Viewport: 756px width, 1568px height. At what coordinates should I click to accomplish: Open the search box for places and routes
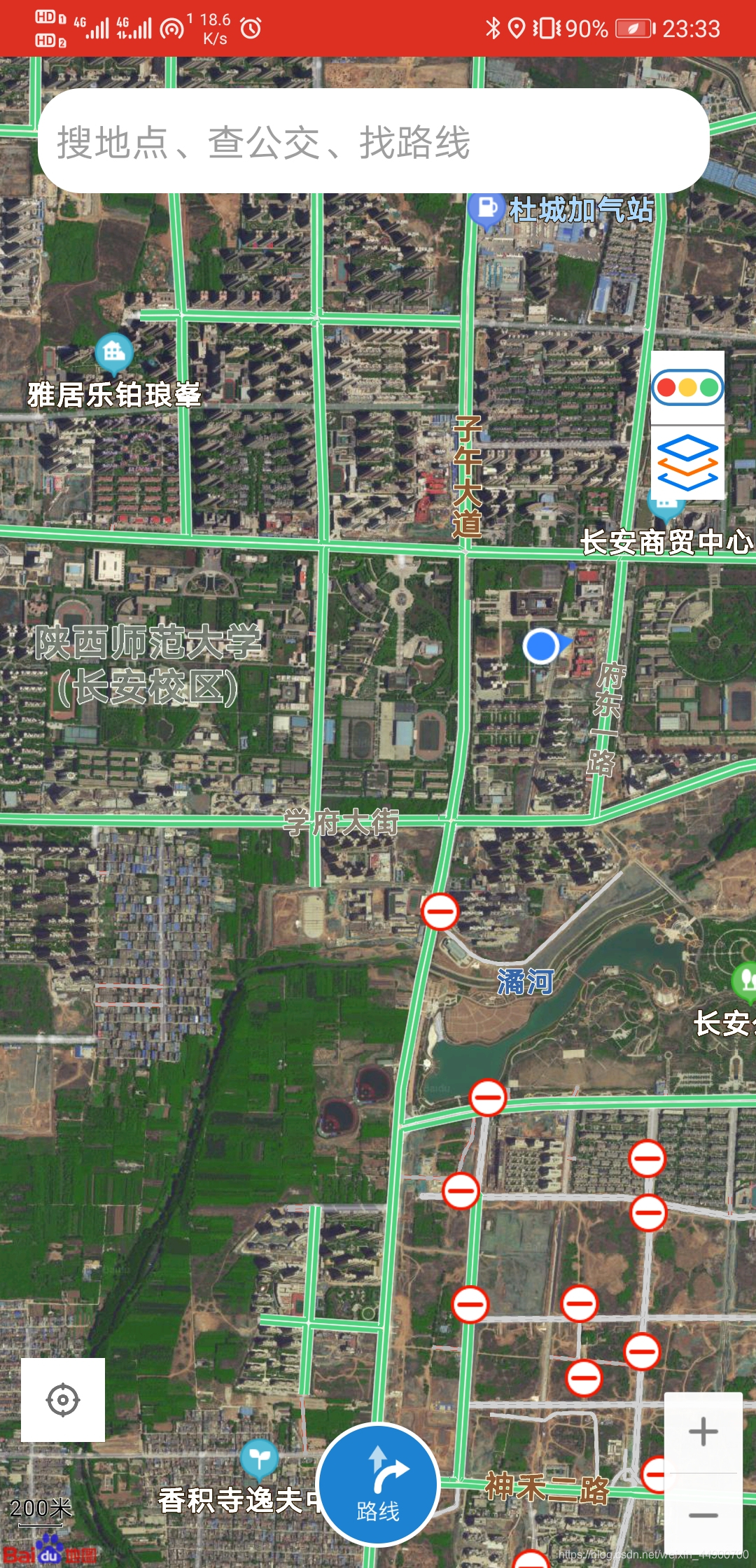pos(373,141)
